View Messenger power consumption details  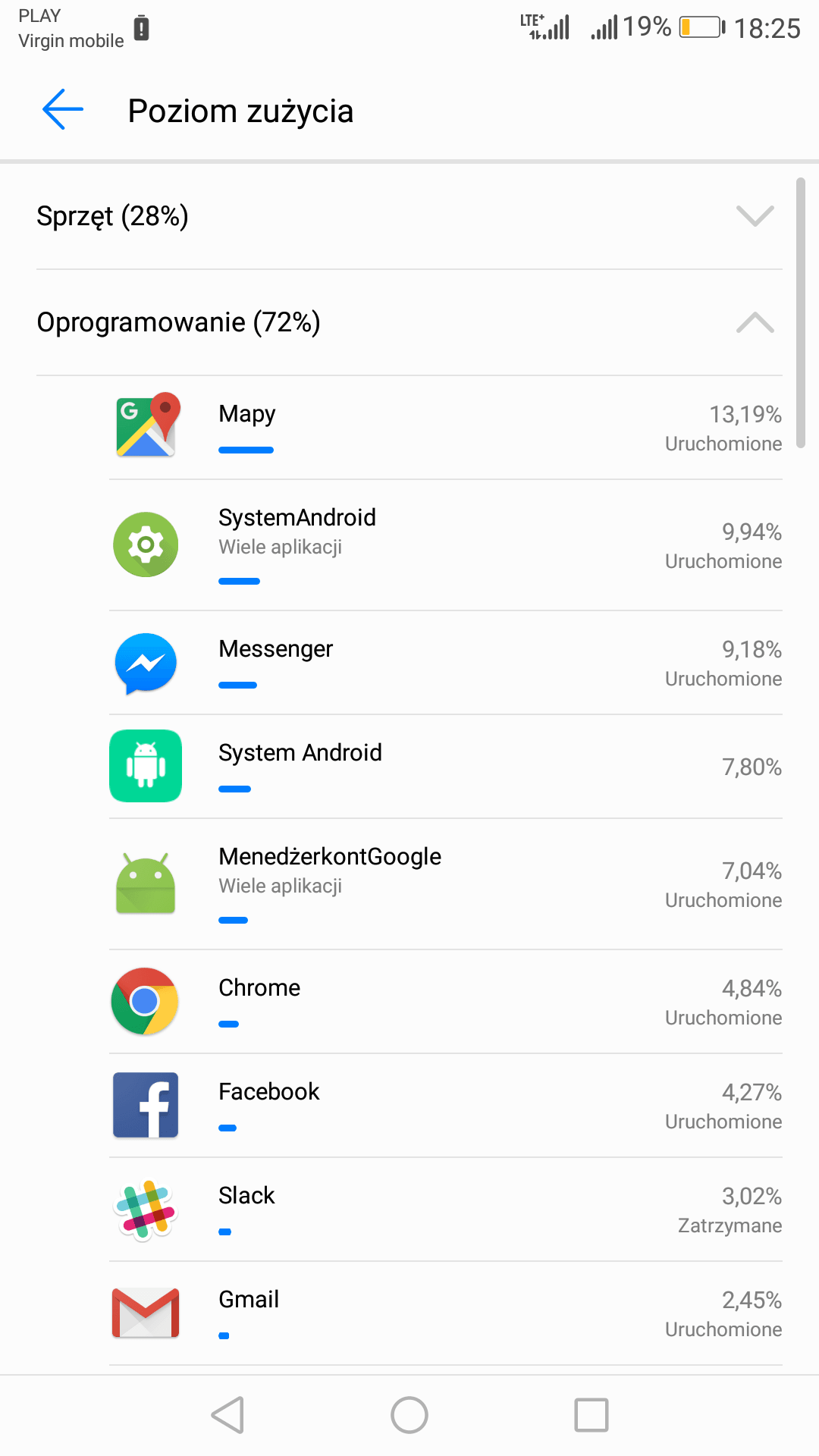click(x=409, y=663)
